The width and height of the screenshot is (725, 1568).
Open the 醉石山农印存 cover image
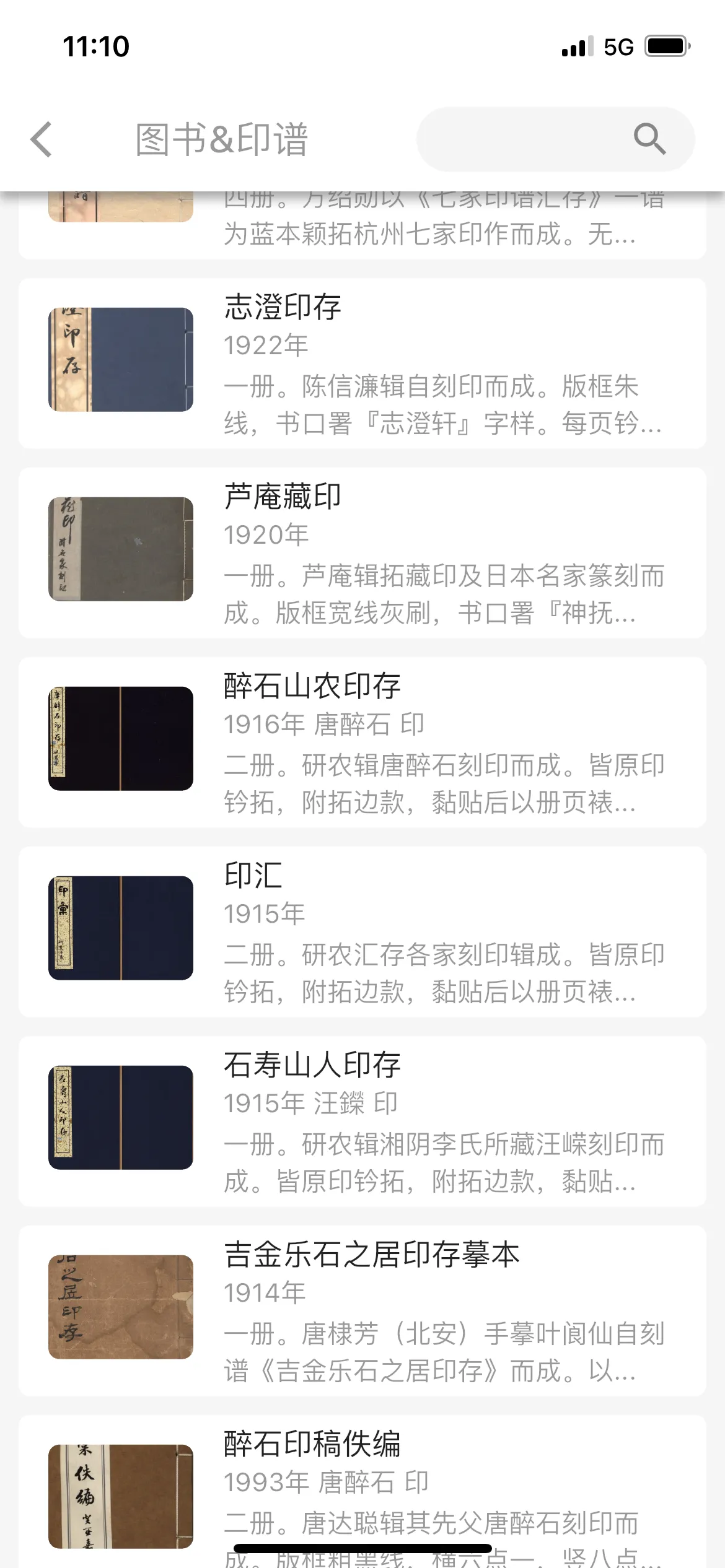[120, 738]
